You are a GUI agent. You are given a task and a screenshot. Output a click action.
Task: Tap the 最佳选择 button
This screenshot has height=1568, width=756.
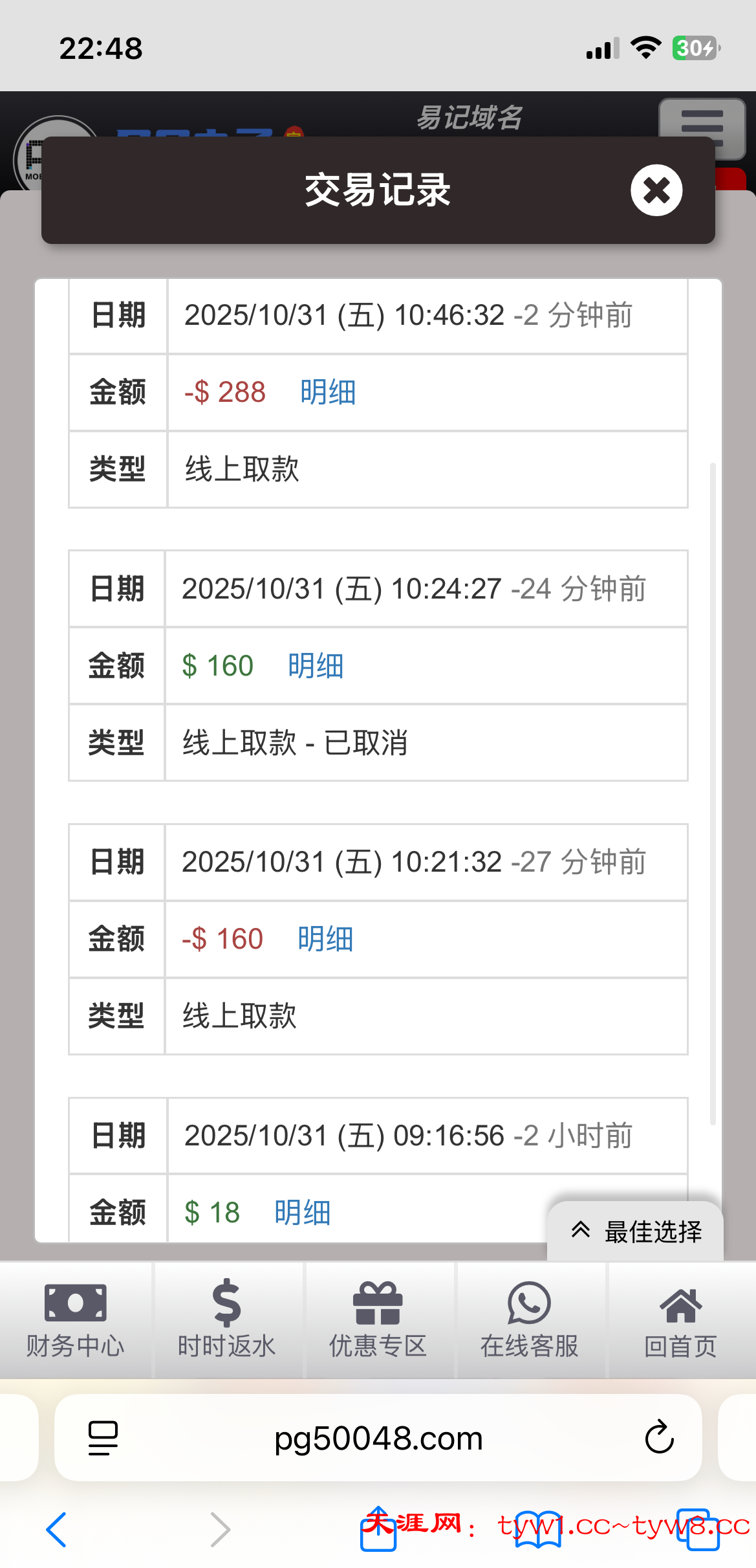[x=636, y=1231]
